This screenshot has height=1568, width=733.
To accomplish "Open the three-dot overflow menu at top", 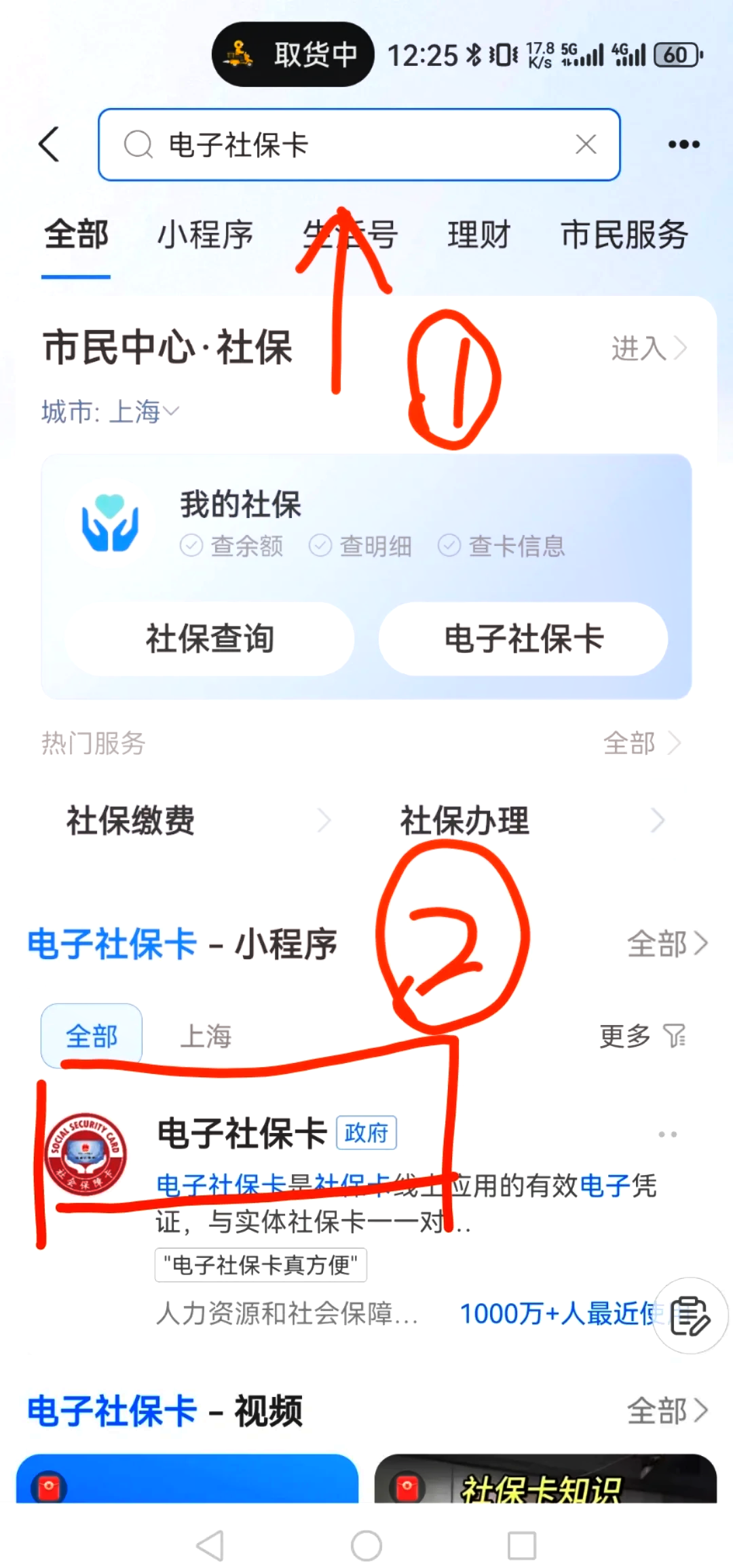I will pos(683,145).
